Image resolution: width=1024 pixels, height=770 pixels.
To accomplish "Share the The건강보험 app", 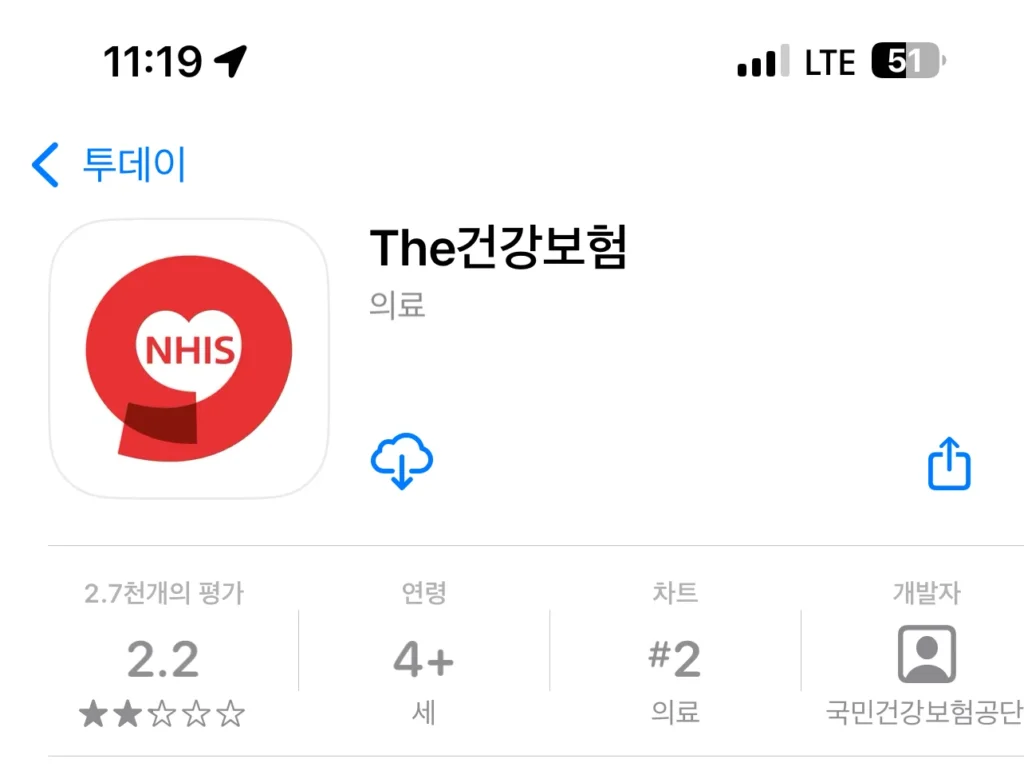I will point(949,463).
